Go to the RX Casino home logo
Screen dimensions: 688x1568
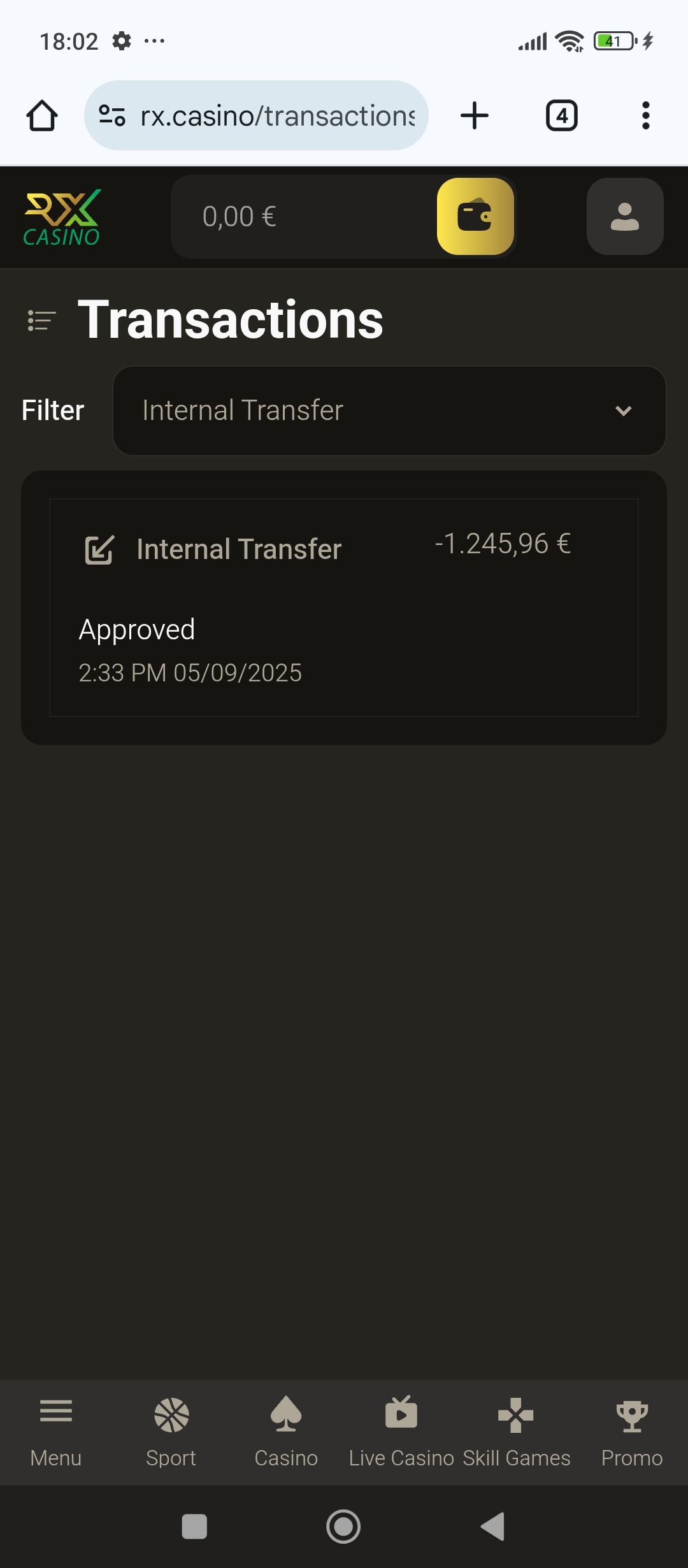62,217
